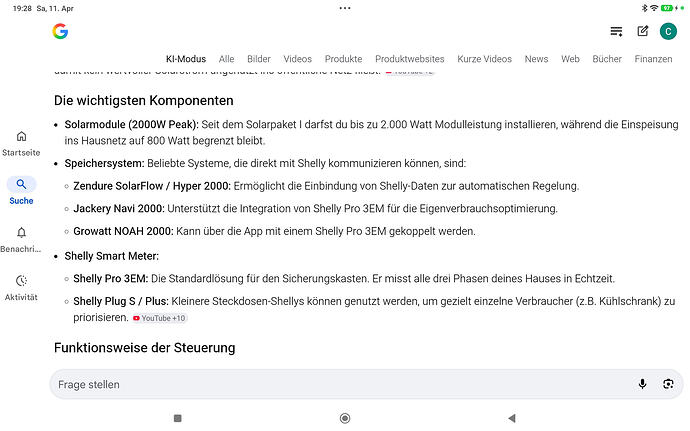The width and height of the screenshot is (690, 431).
Task: Open the AI mode history icon
Action: [616, 31]
